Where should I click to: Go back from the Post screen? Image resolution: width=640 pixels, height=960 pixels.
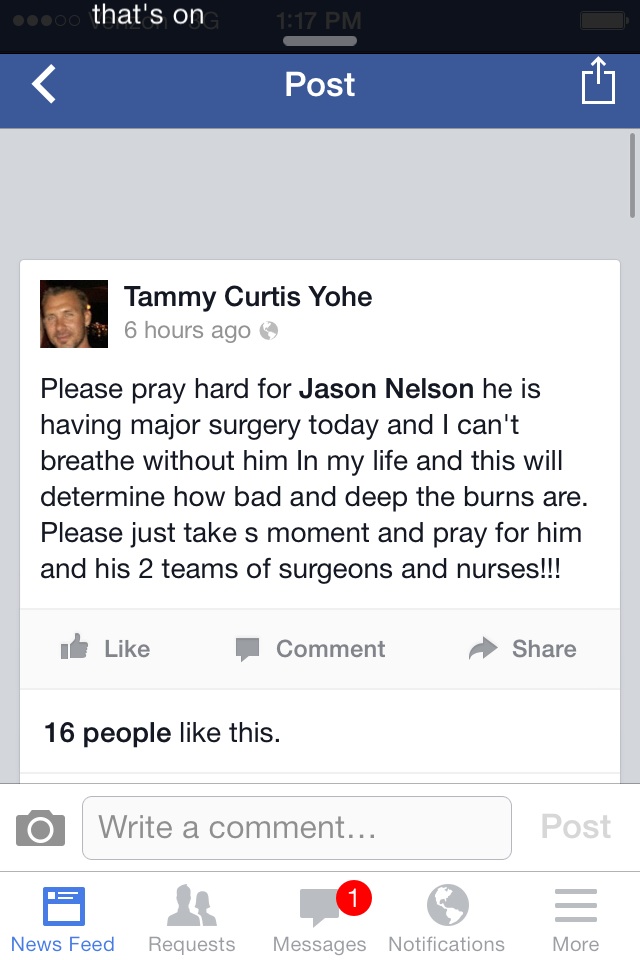pyautogui.click(x=44, y=85)
